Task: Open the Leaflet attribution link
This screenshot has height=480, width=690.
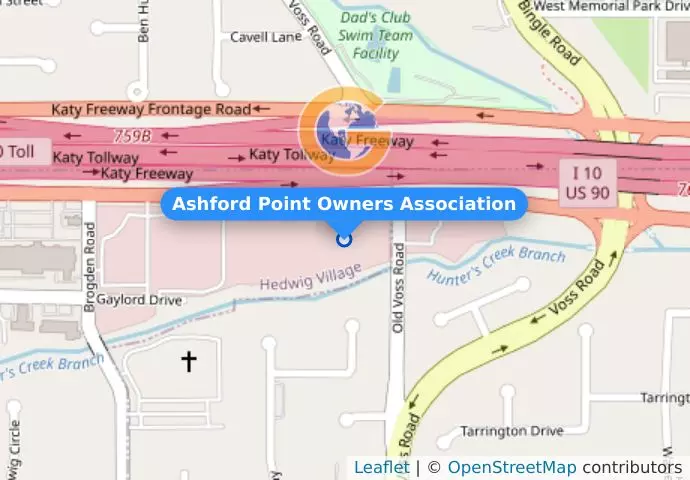Action: [381, 467]
